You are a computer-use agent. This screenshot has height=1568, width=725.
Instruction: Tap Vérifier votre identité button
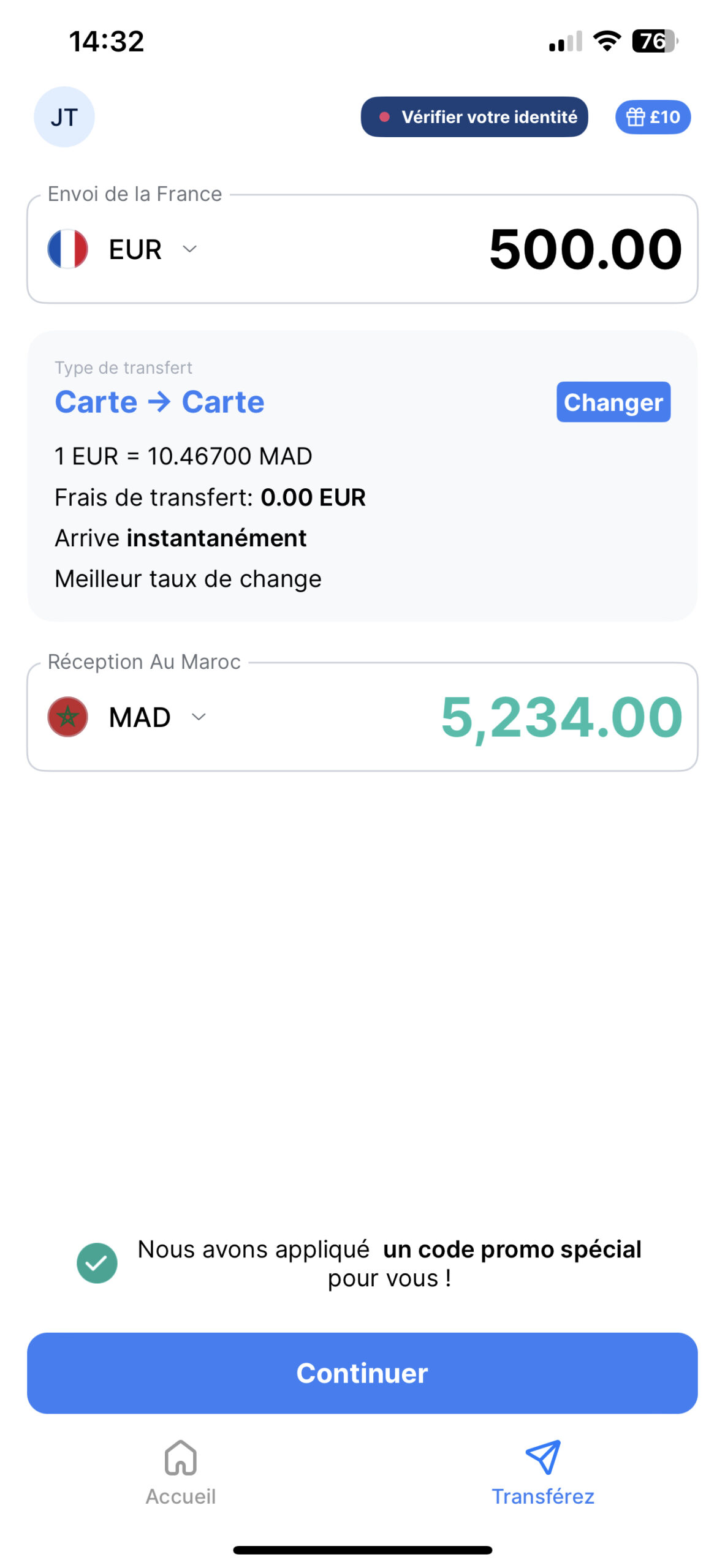(x=474, y=117)
